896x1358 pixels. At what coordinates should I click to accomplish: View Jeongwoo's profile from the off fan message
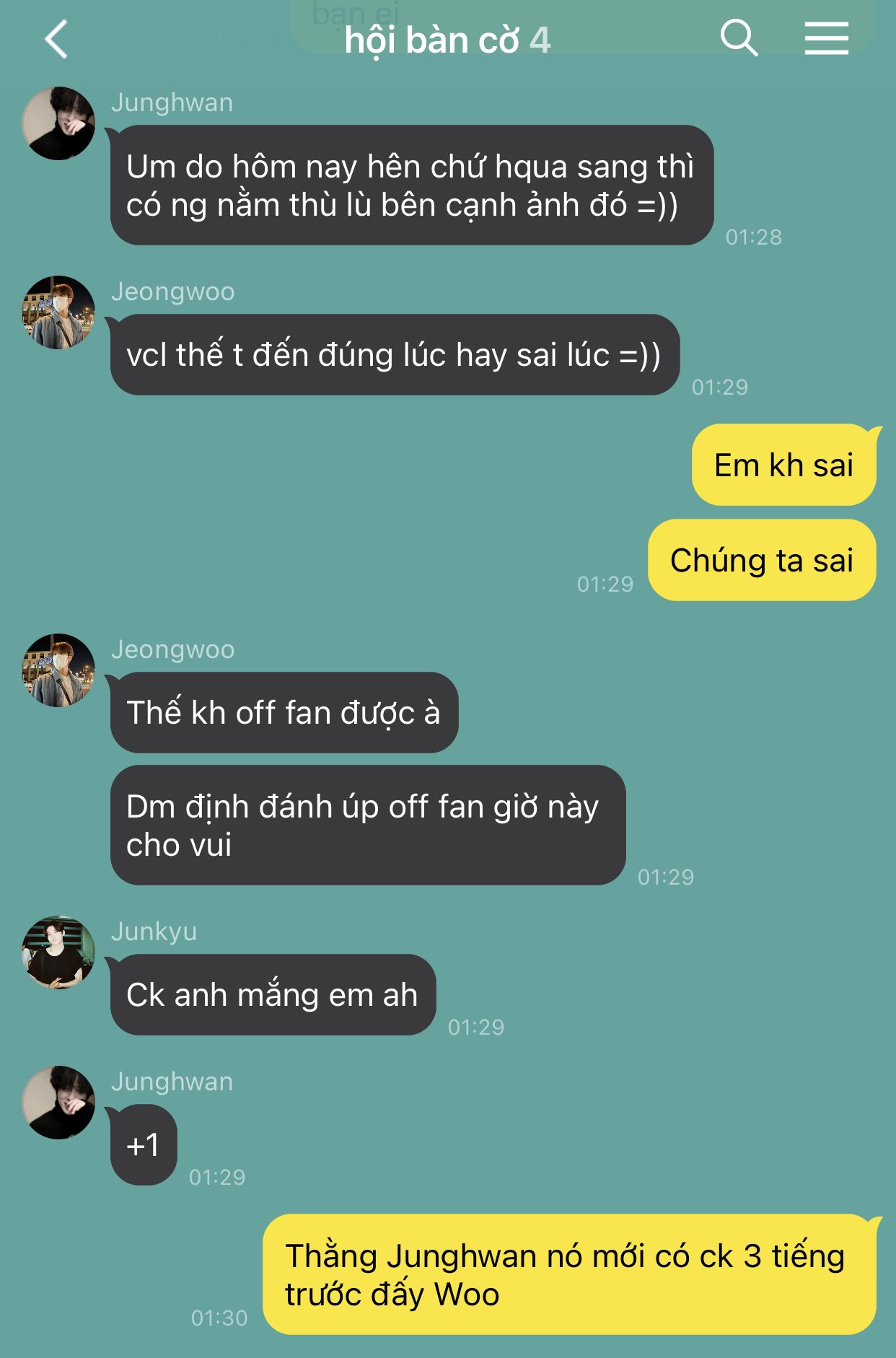[x=58, y=670]
